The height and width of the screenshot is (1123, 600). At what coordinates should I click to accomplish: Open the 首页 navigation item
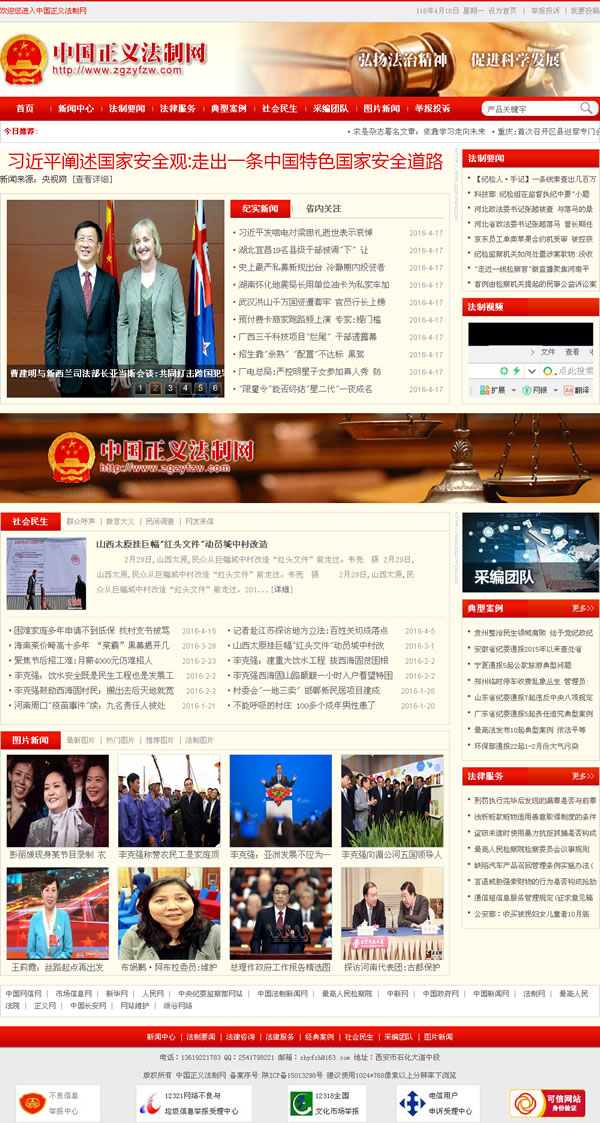point(25,108)
